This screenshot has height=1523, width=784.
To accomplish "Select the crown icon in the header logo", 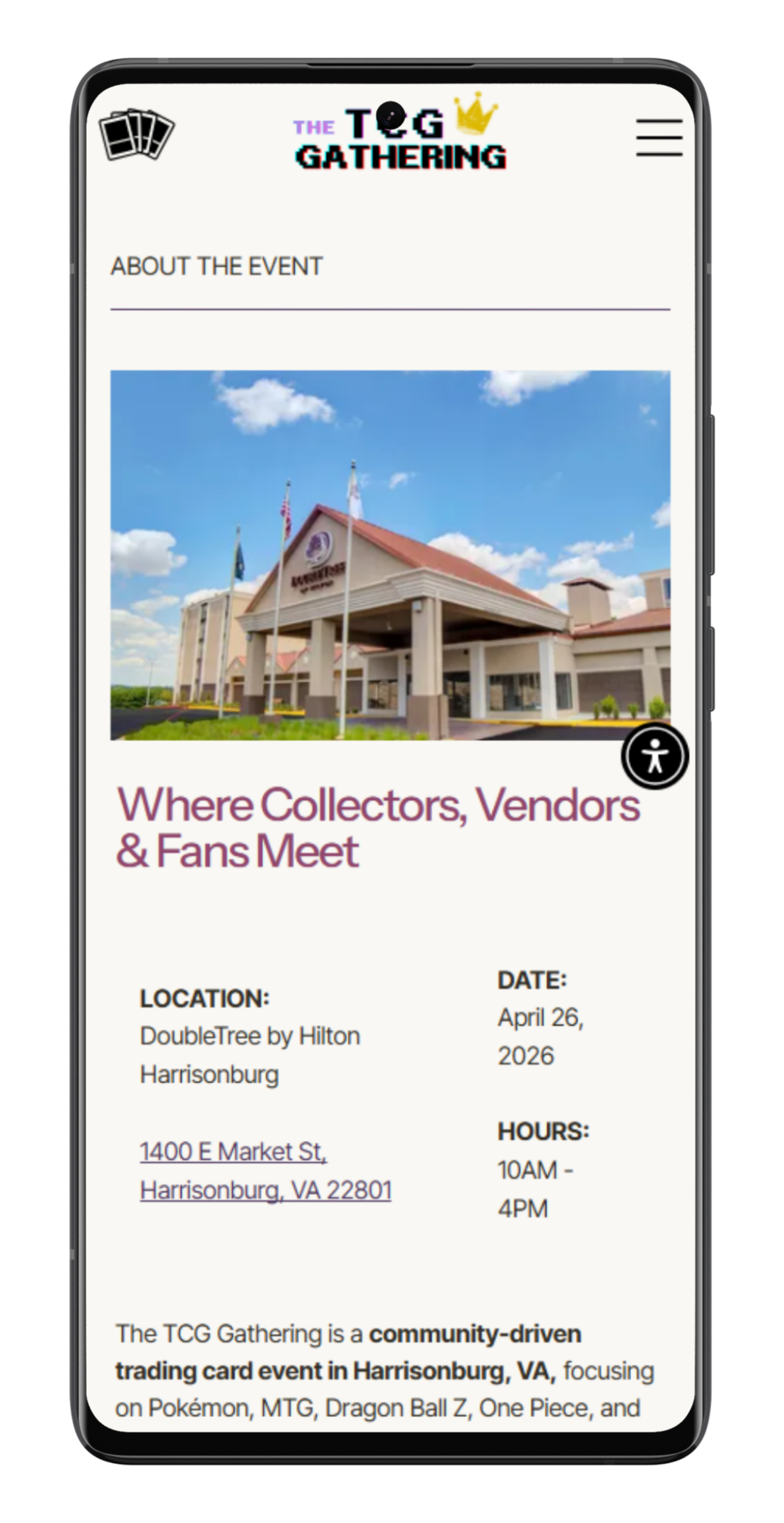I will coord(475,114).
